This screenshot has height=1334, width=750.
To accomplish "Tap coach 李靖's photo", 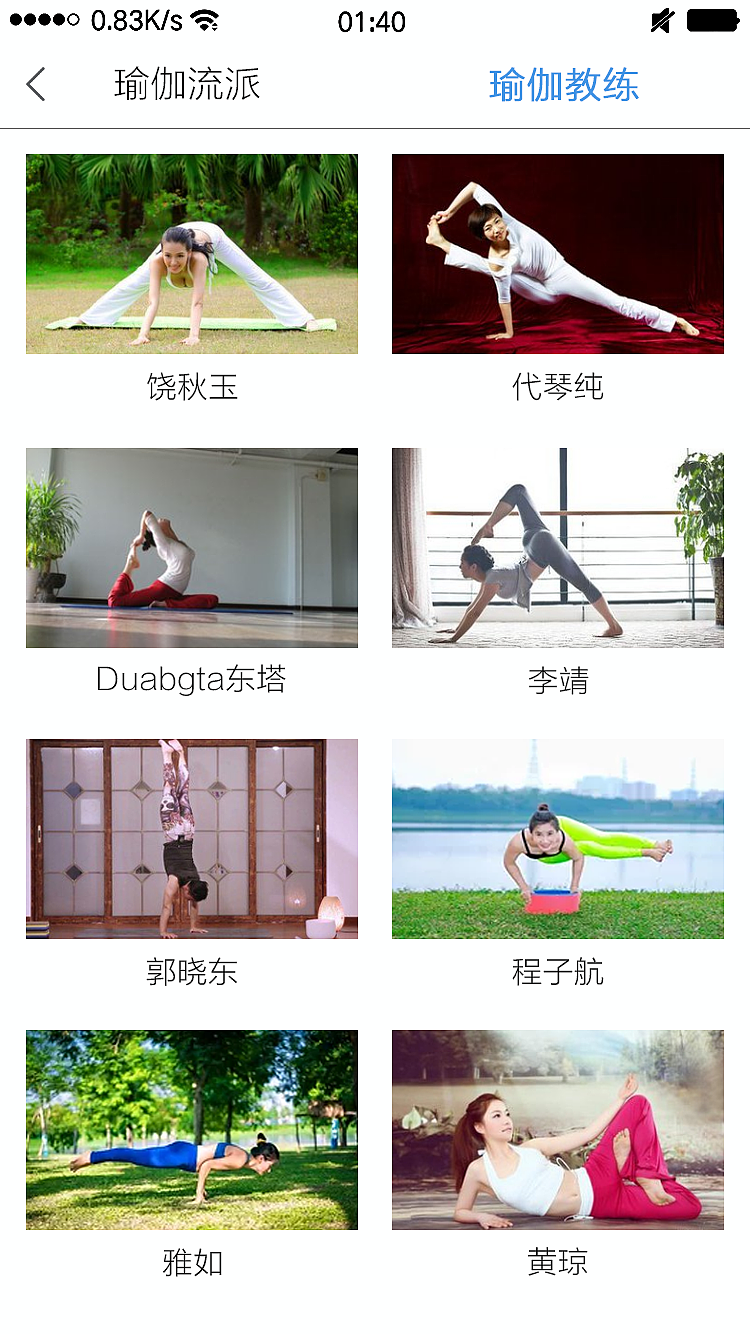I will point(558,548).
